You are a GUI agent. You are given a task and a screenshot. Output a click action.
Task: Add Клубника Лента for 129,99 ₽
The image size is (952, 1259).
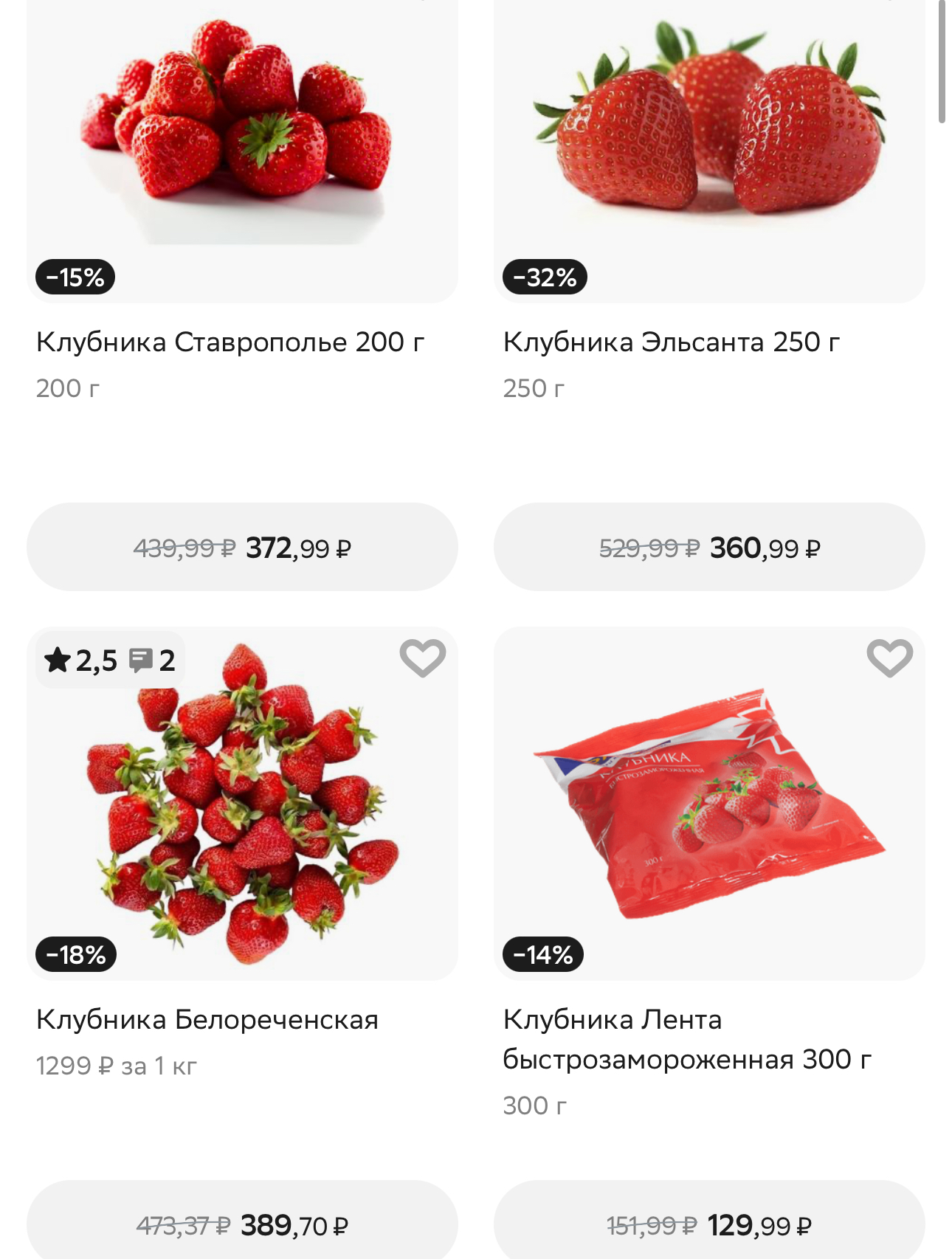click(708, 1224)
